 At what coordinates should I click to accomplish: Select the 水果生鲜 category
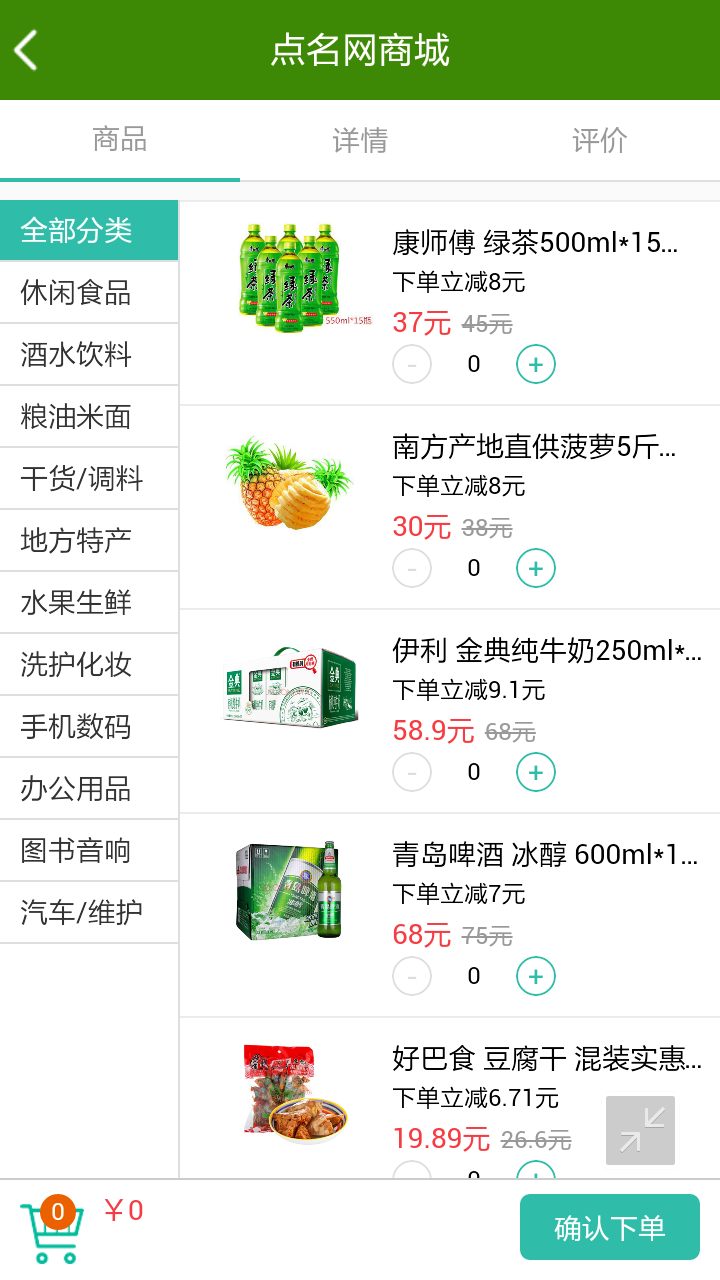pos(89,603)
